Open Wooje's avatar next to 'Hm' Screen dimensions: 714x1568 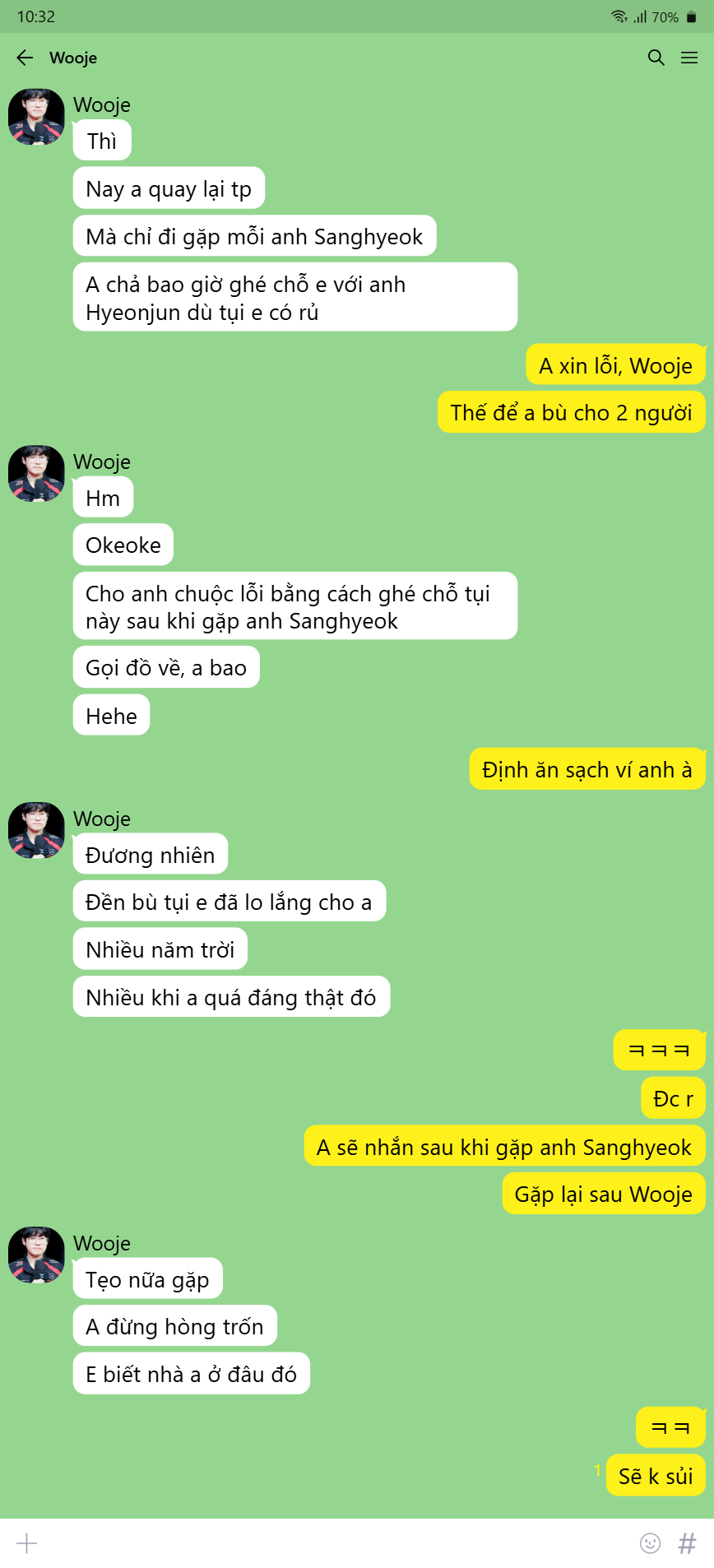[36, 474]
